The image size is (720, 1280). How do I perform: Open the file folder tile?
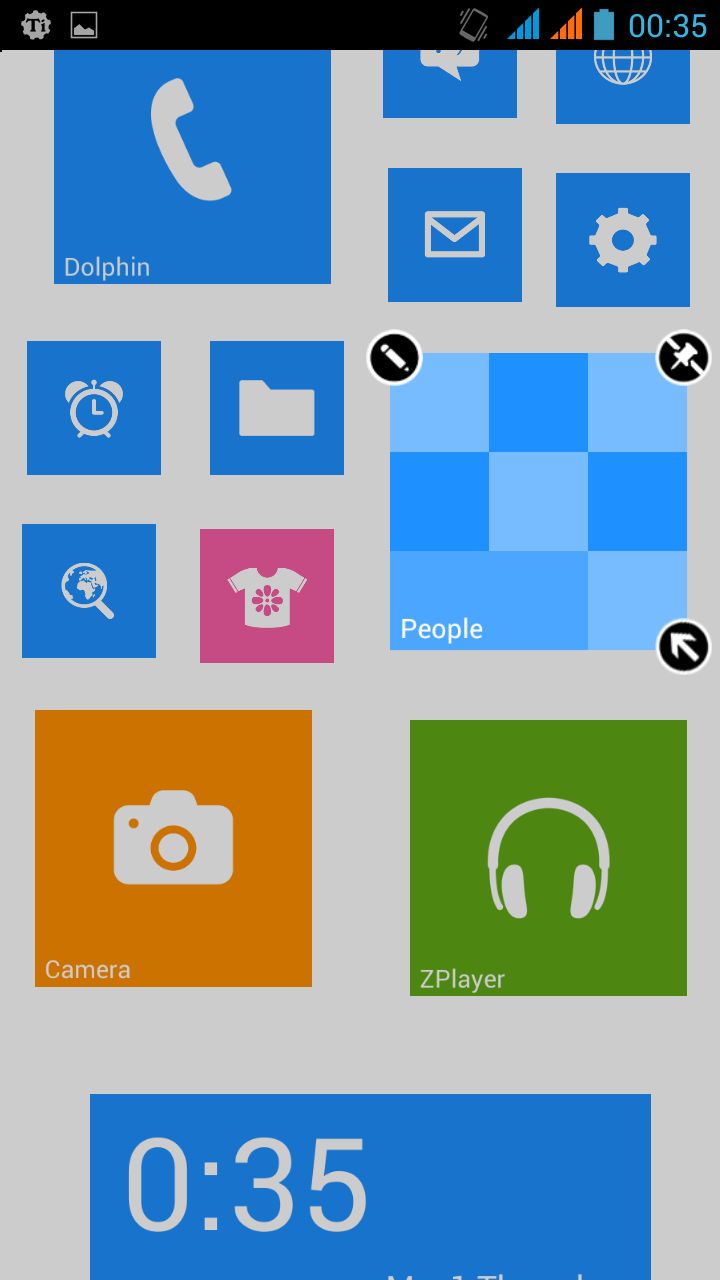coord(277,408)
